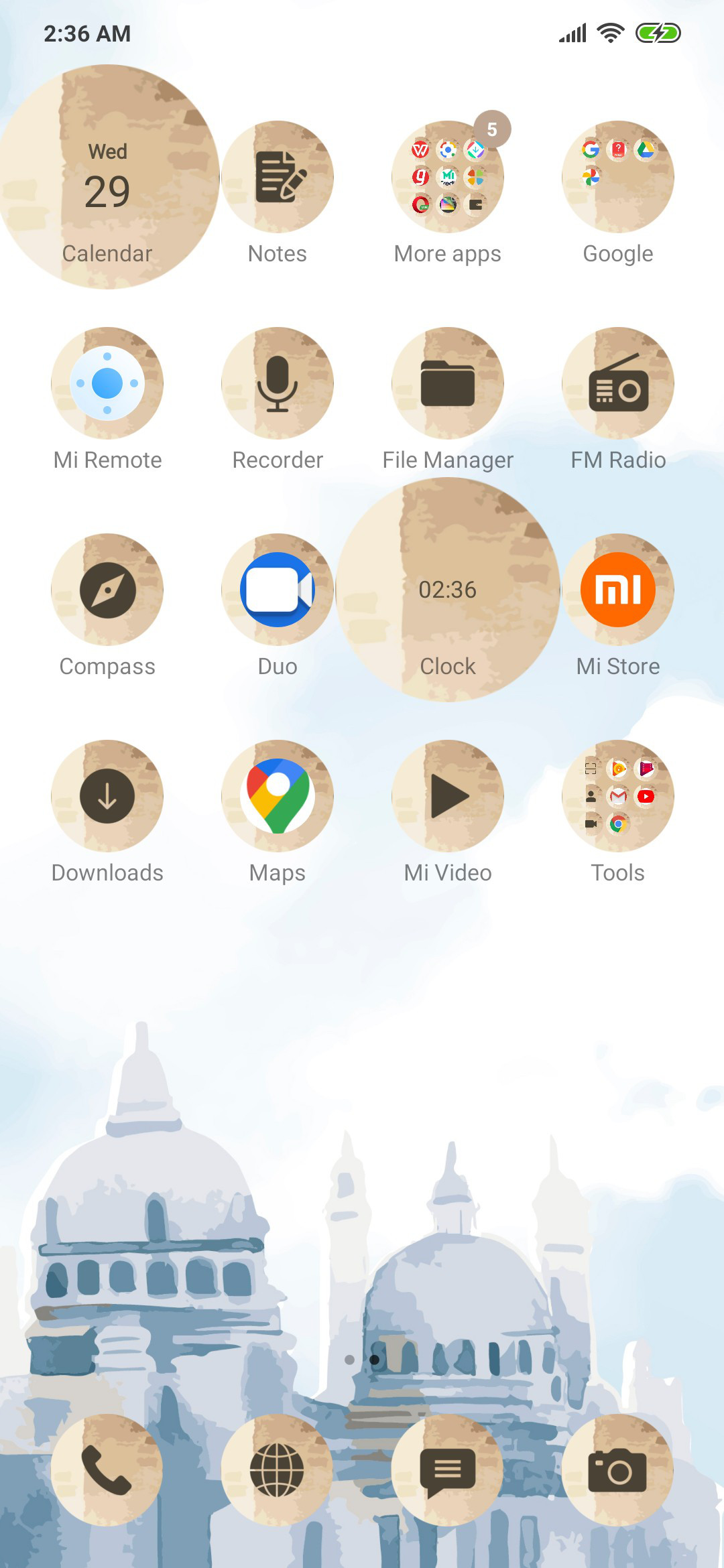
Task: Open the Clock app
Action: 448,590
